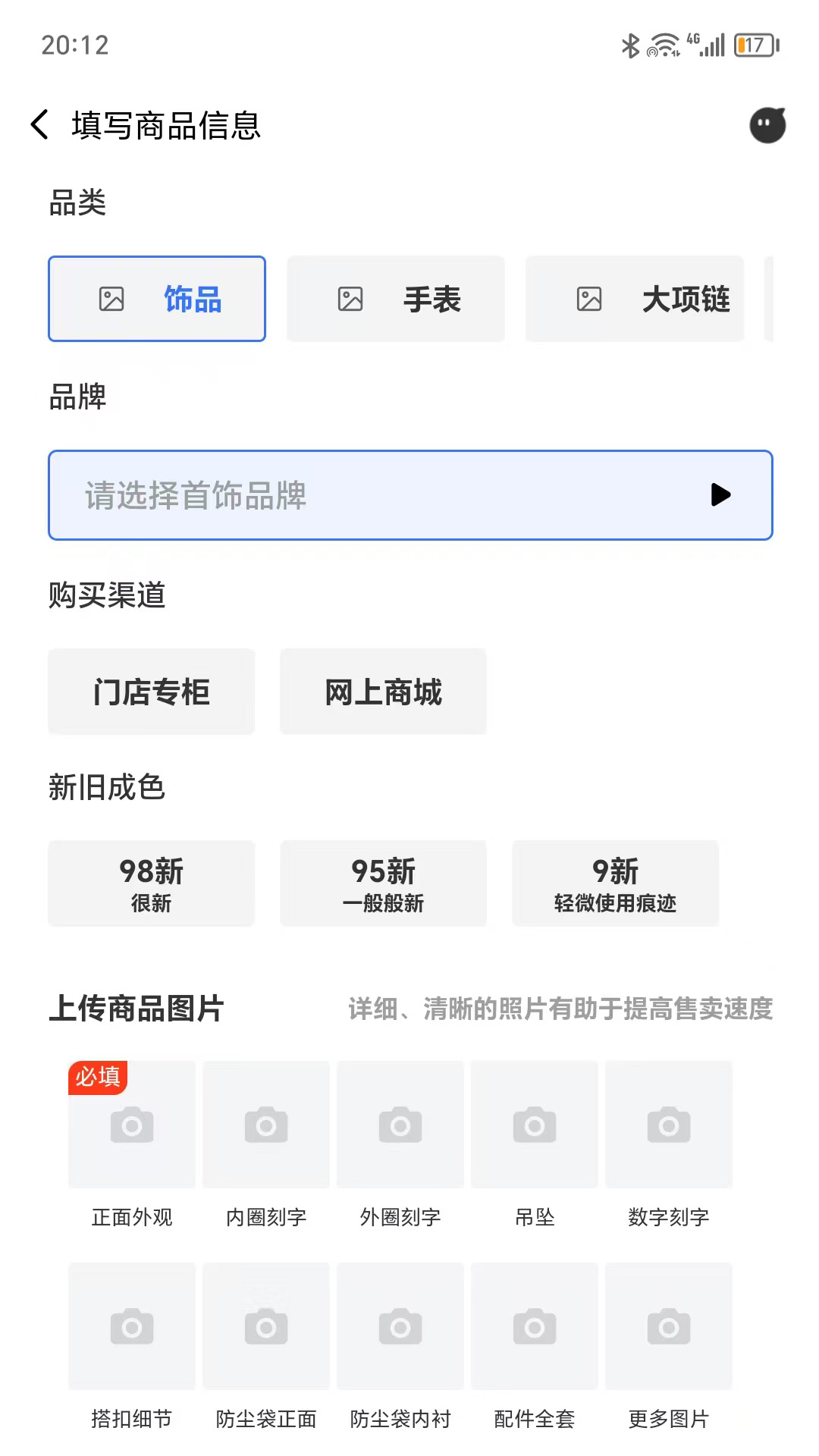Viewport: 819px width, 1456px height.
Task: Tap camera icon for 数字刻字 photo
Action: pos(669,1125)
